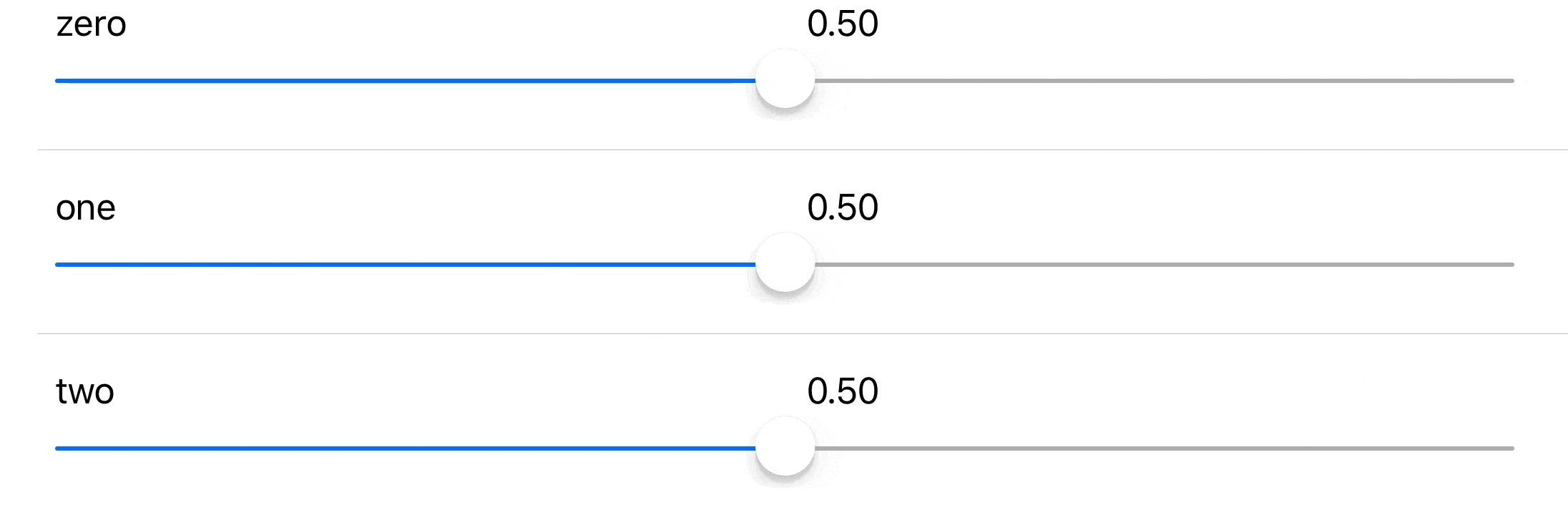Tap the slider thumb for zero
The width and height of the screenshot is (1568, 505).
[785, 79]
